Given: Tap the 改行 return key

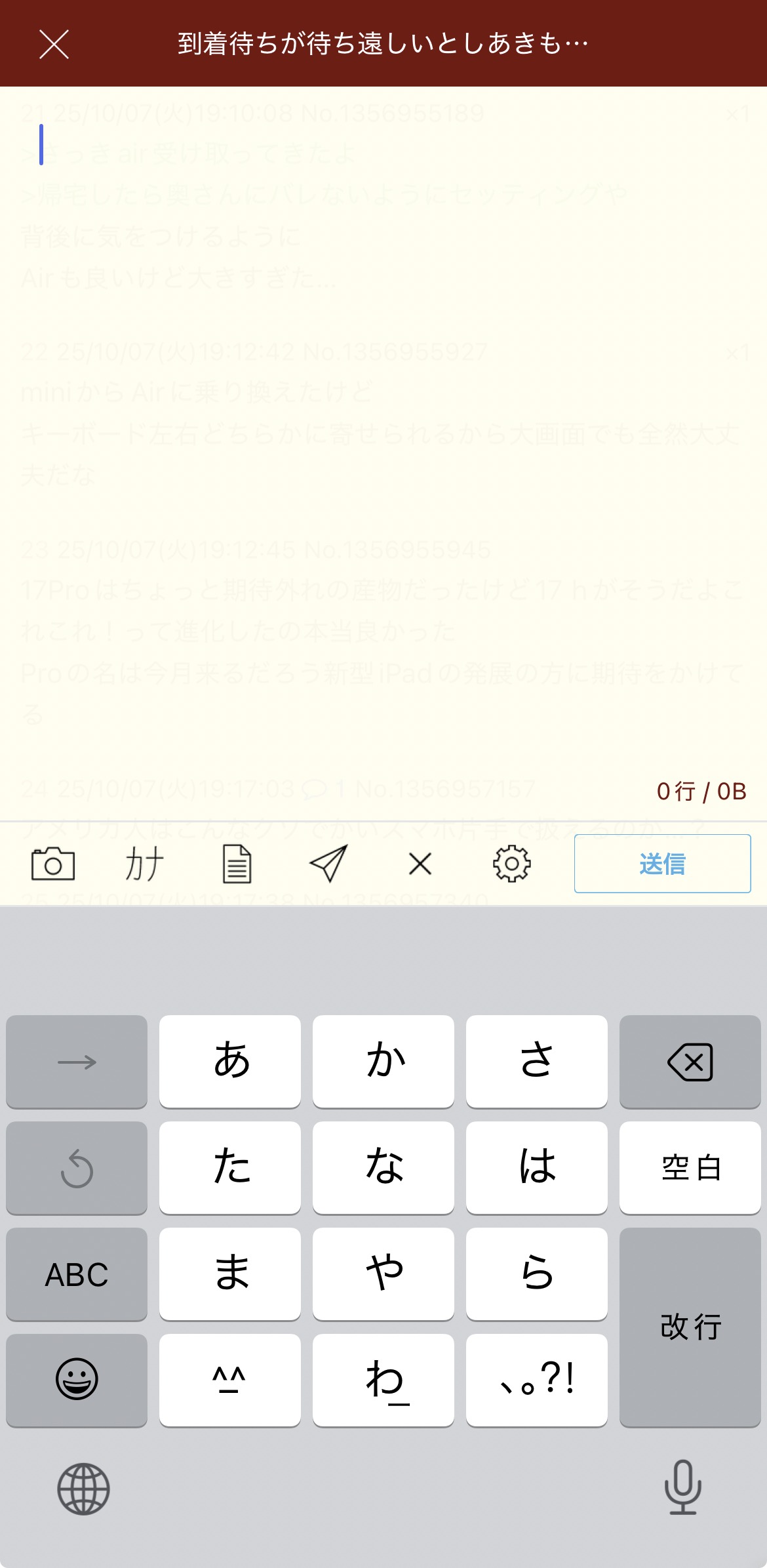Looking at the screenshot, I should [690, 1327].
